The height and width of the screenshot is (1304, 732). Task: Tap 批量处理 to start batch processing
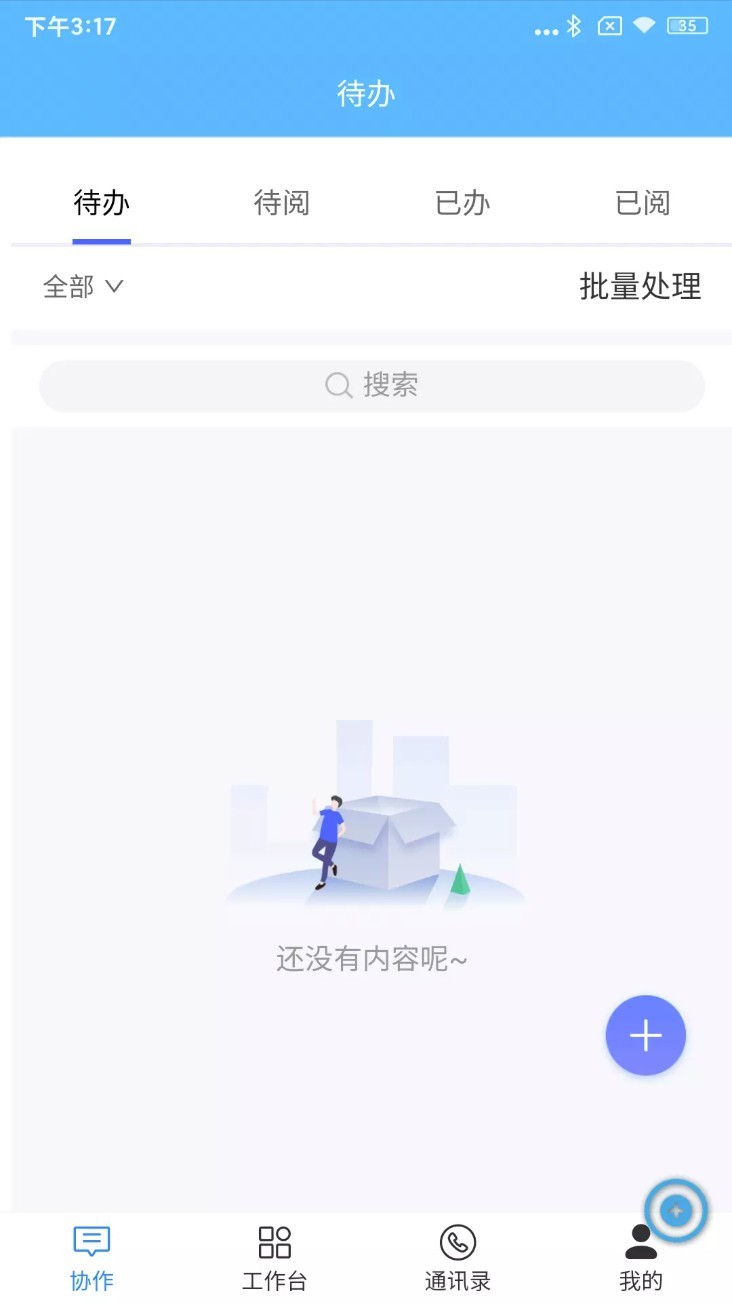[x=643, y=287]
